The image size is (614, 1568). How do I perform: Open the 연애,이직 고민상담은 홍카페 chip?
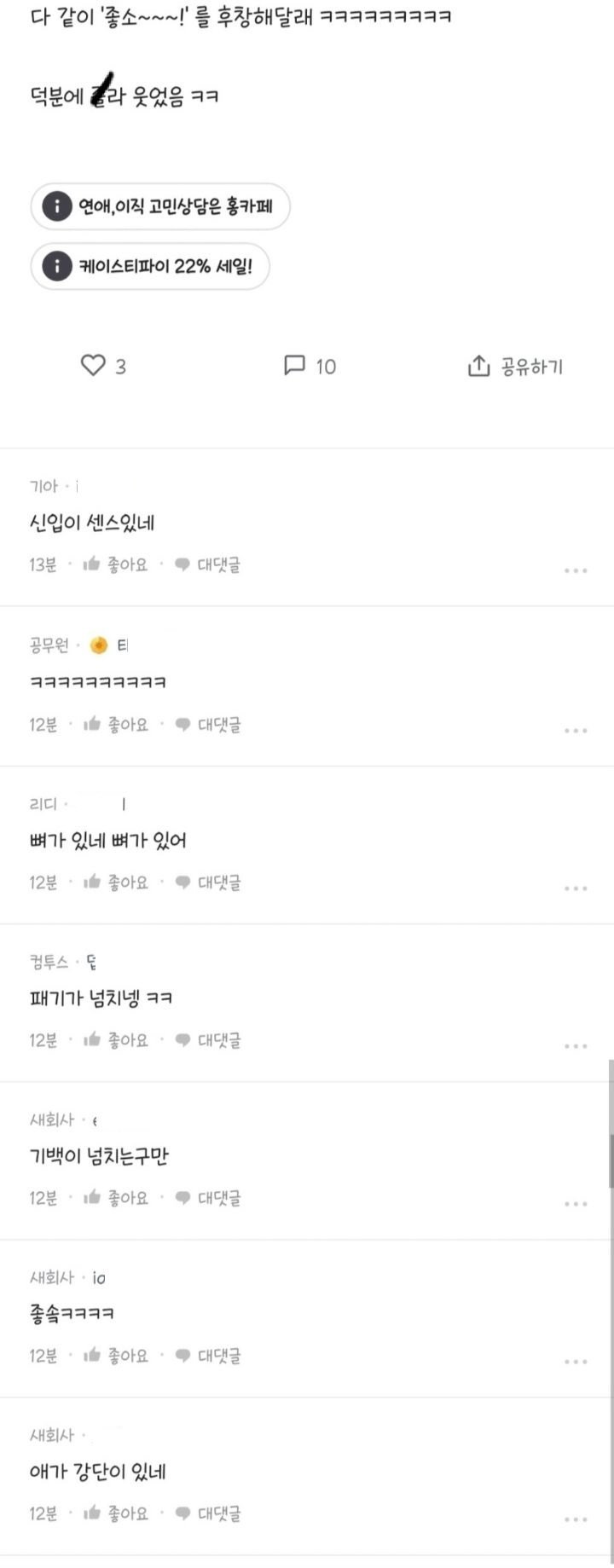click(160, 206)
